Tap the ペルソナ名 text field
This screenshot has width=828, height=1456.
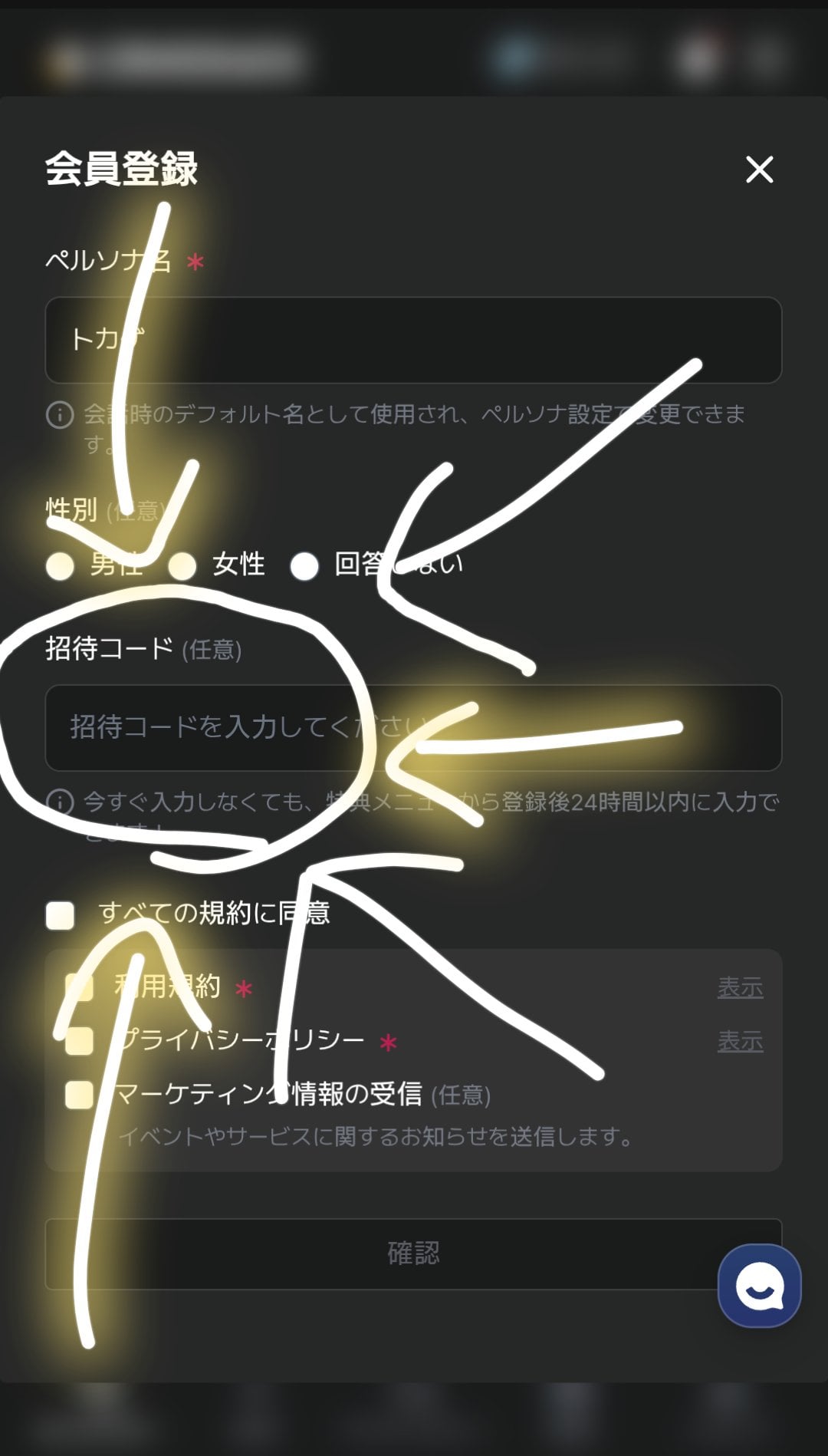[413, 340]
